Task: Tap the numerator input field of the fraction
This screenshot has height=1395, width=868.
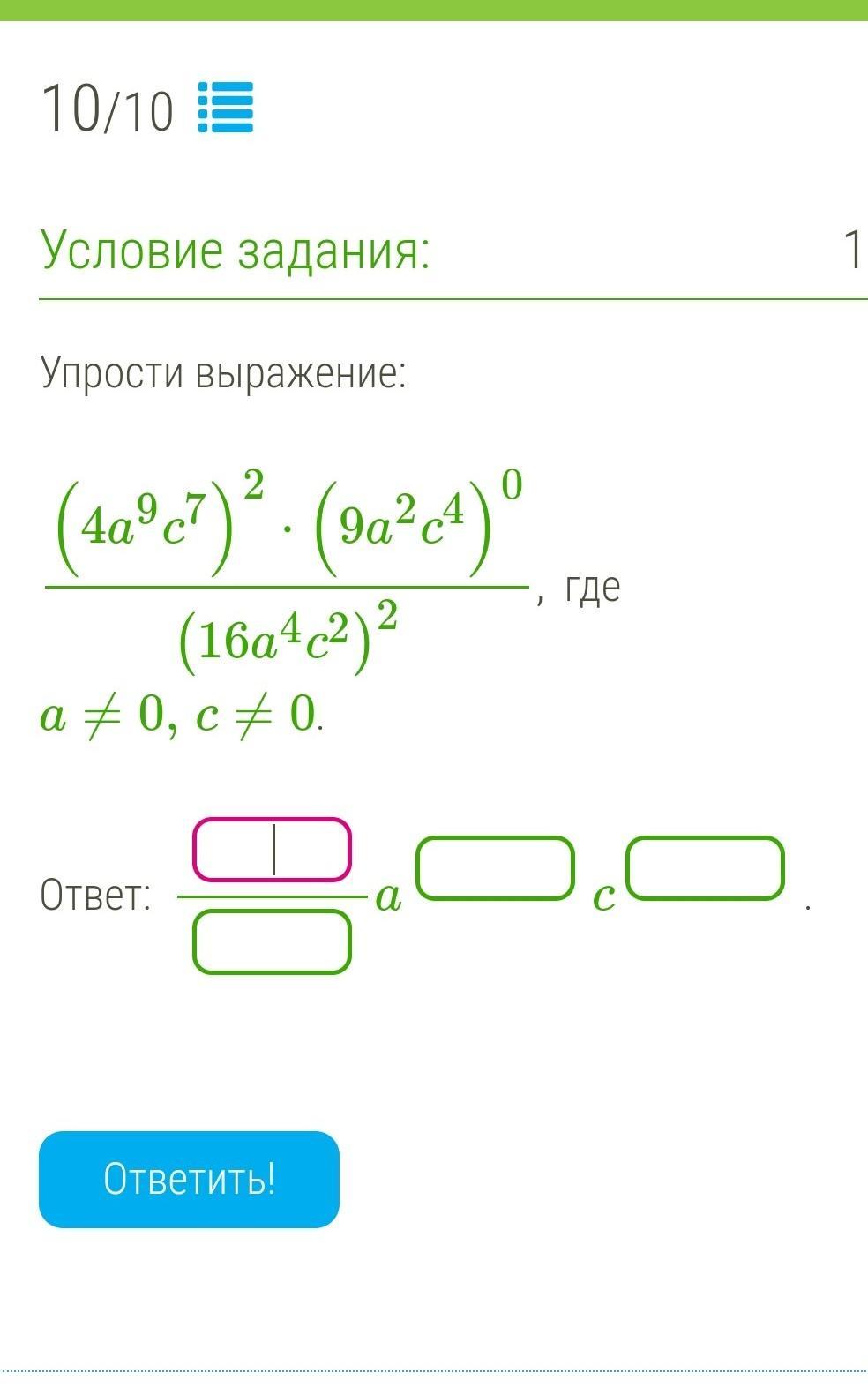Action: (x=273, y=850)
